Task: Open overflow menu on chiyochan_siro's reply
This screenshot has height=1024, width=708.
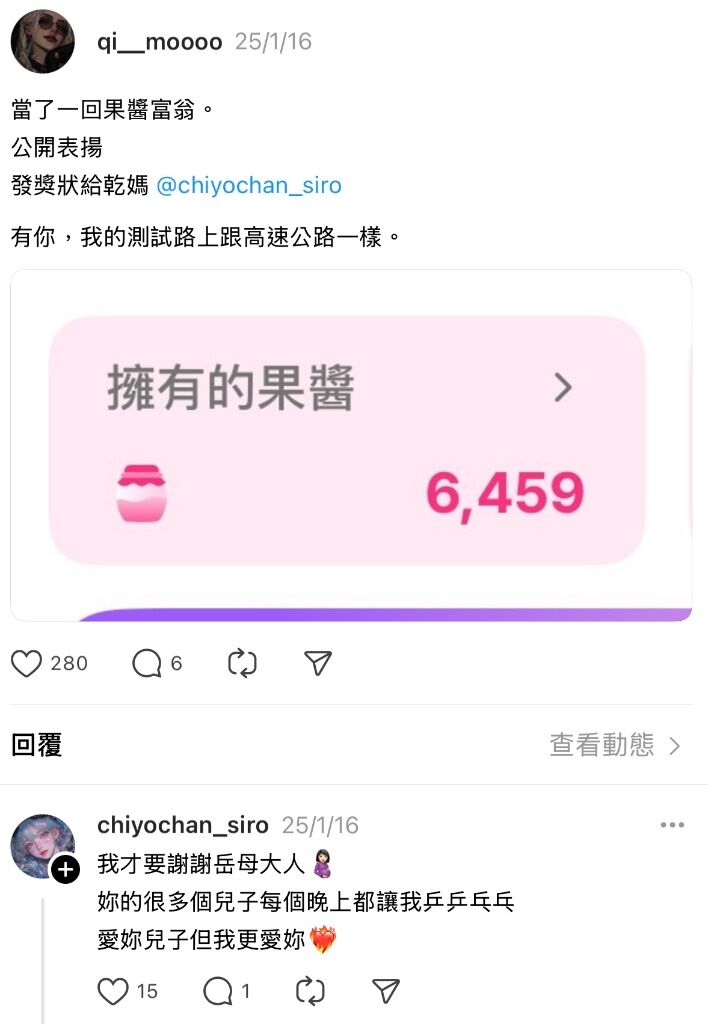Action: click(x=672, y=826)
